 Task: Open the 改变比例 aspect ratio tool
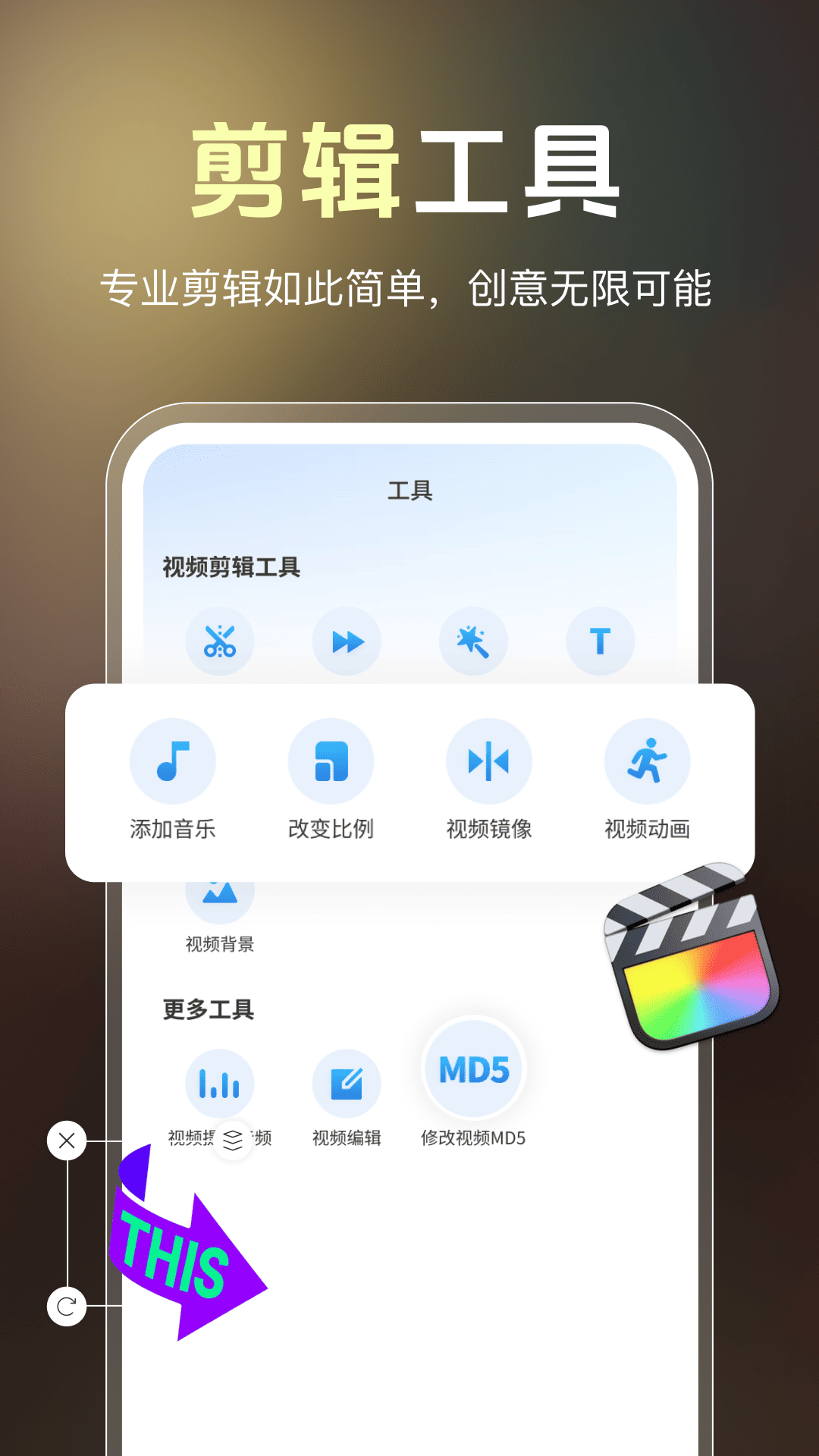331,761
